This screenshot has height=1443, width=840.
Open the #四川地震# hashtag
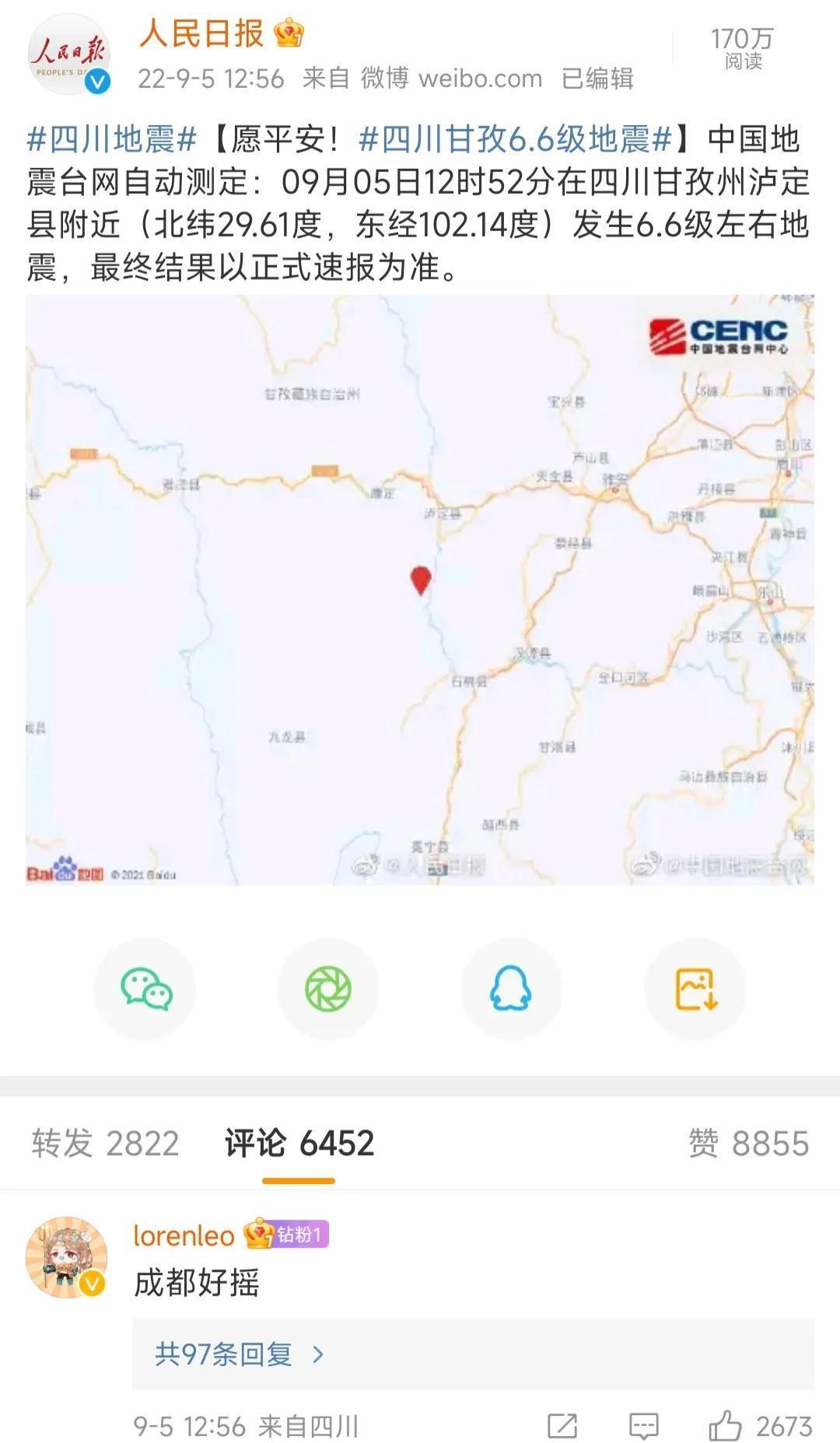pos(111,140)
